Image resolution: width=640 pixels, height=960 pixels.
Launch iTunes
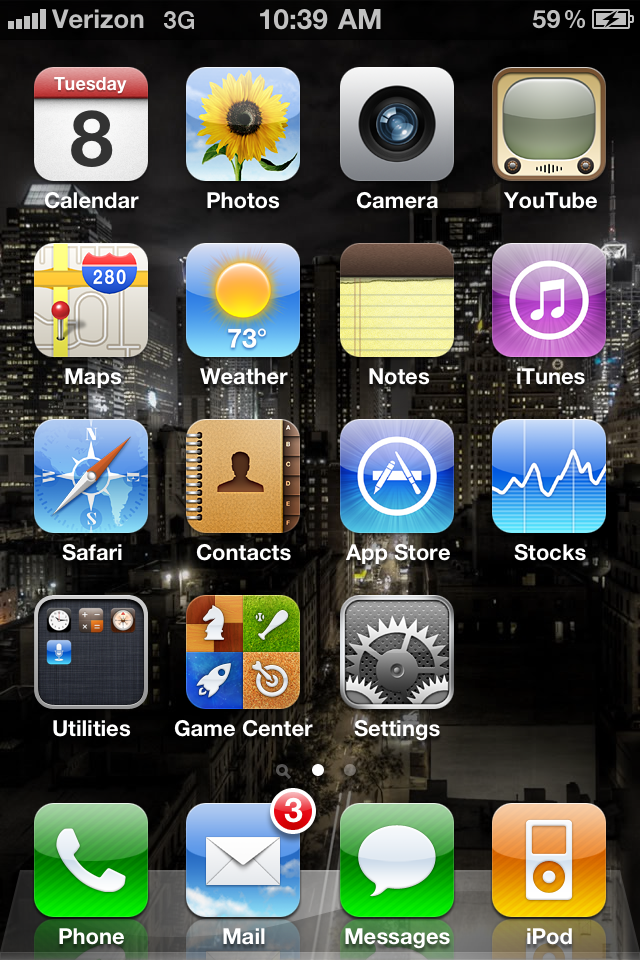[549, 300]
